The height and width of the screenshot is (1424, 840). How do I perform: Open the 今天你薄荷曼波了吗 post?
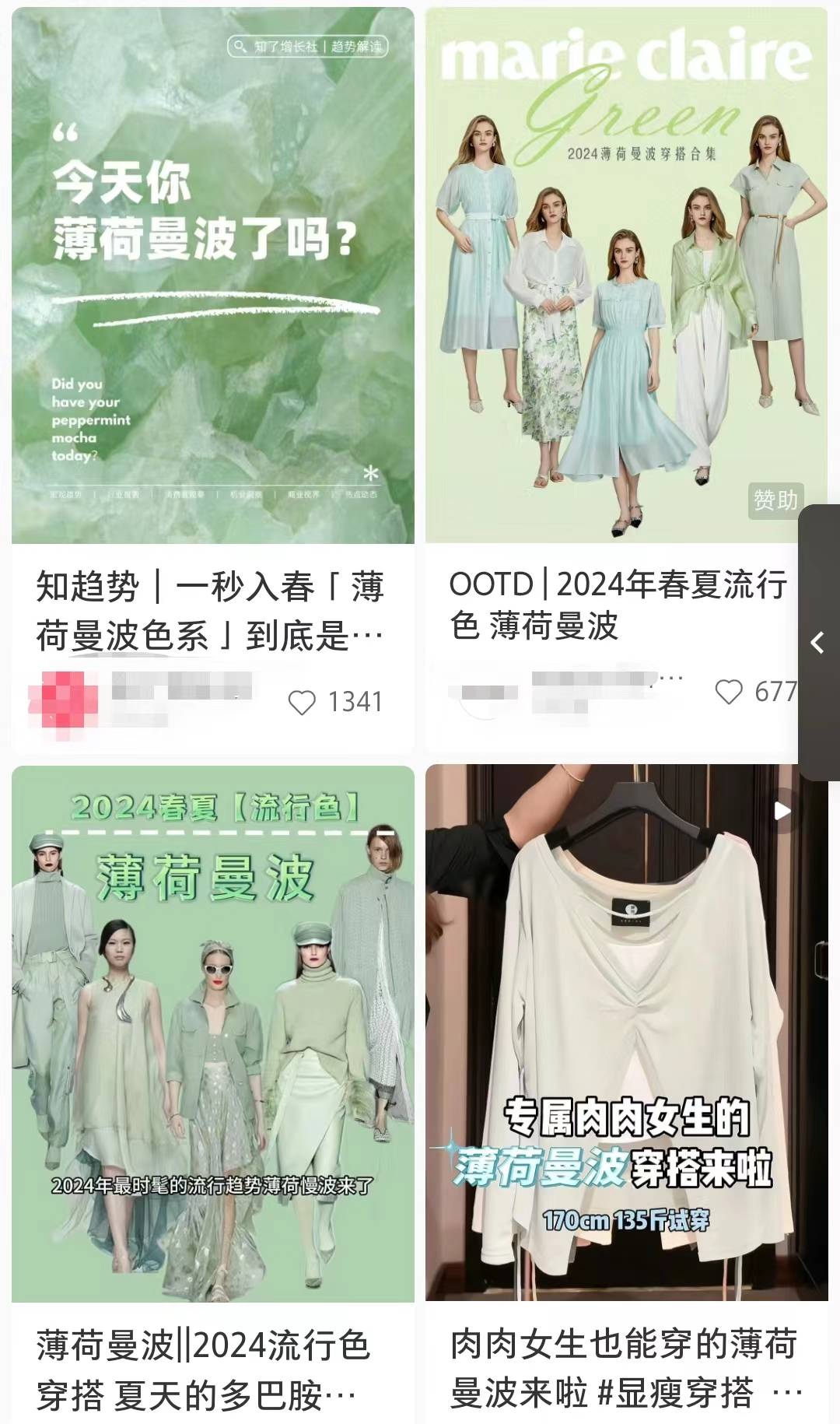[x=212, y=275]
